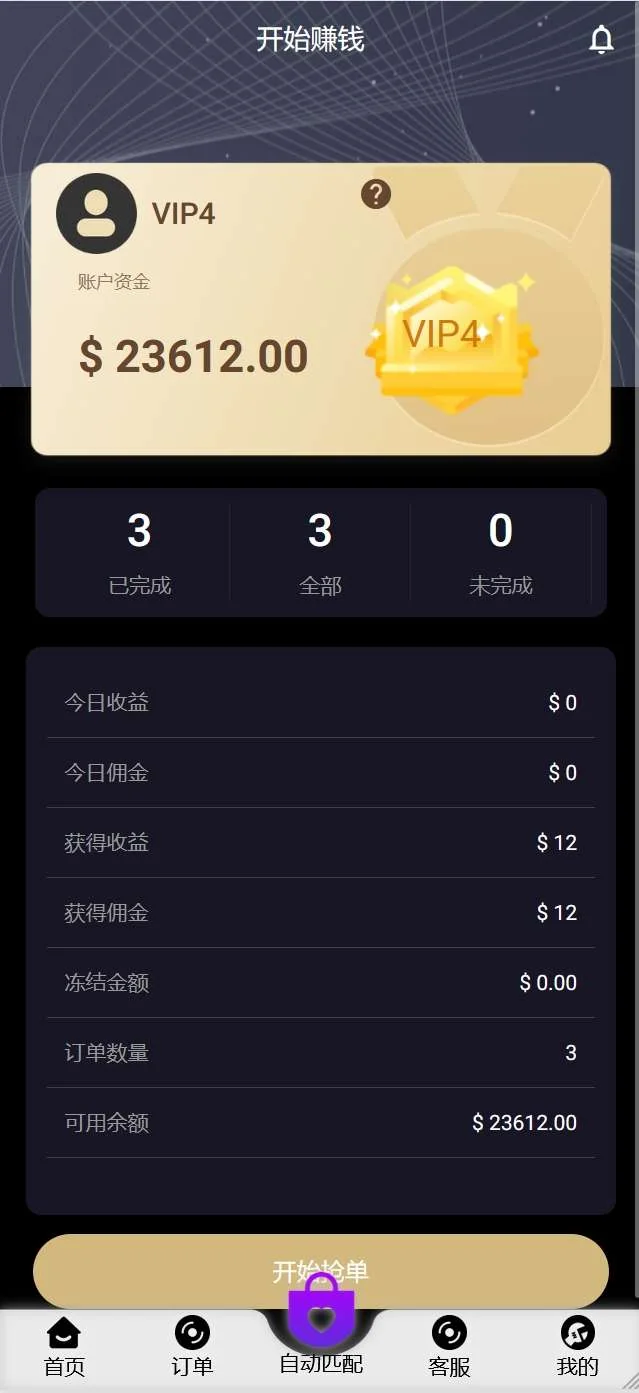
Task: Tap the question mark help icon
Action: click(376, 194)
